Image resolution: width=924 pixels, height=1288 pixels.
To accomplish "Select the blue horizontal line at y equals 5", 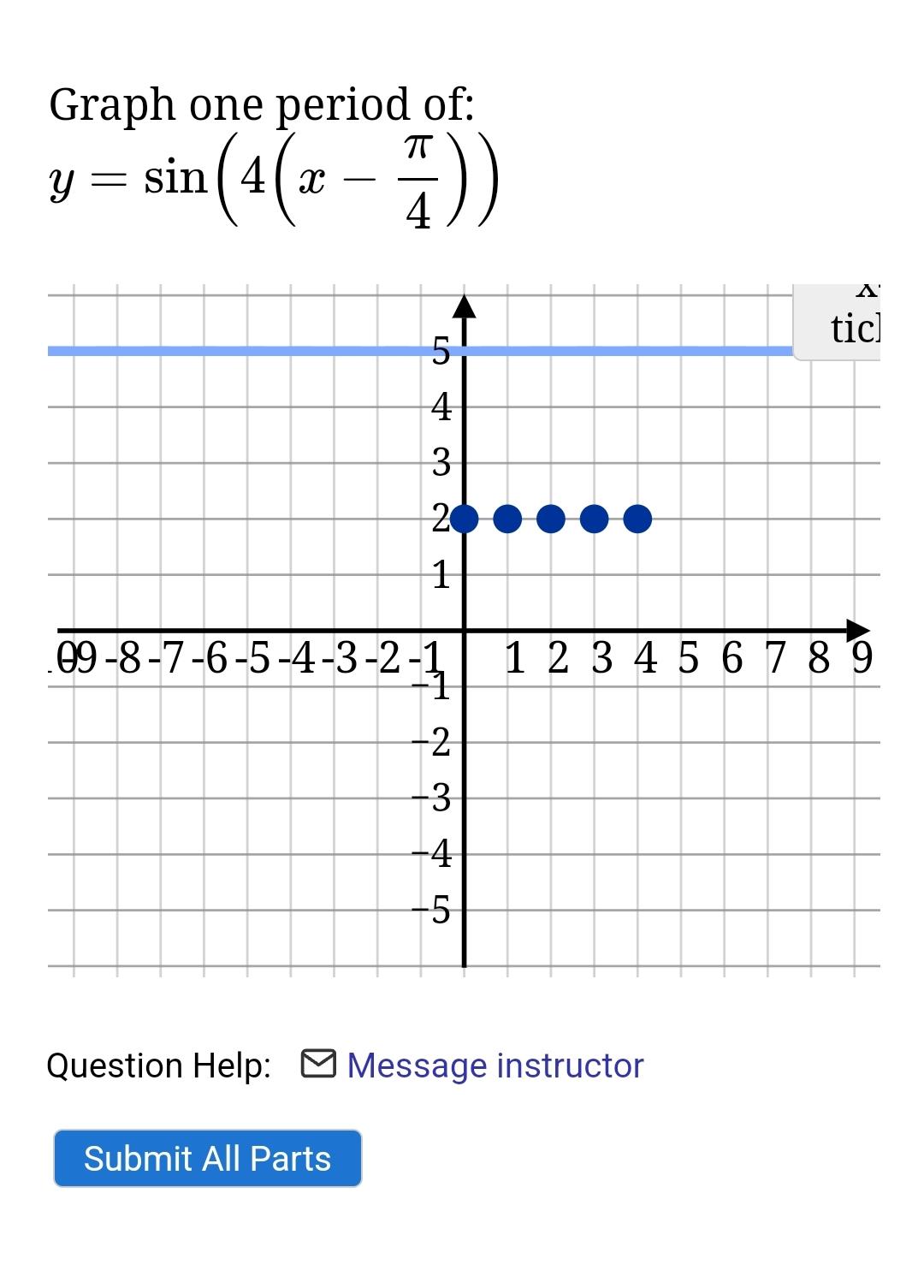I will tap(257, 350).
